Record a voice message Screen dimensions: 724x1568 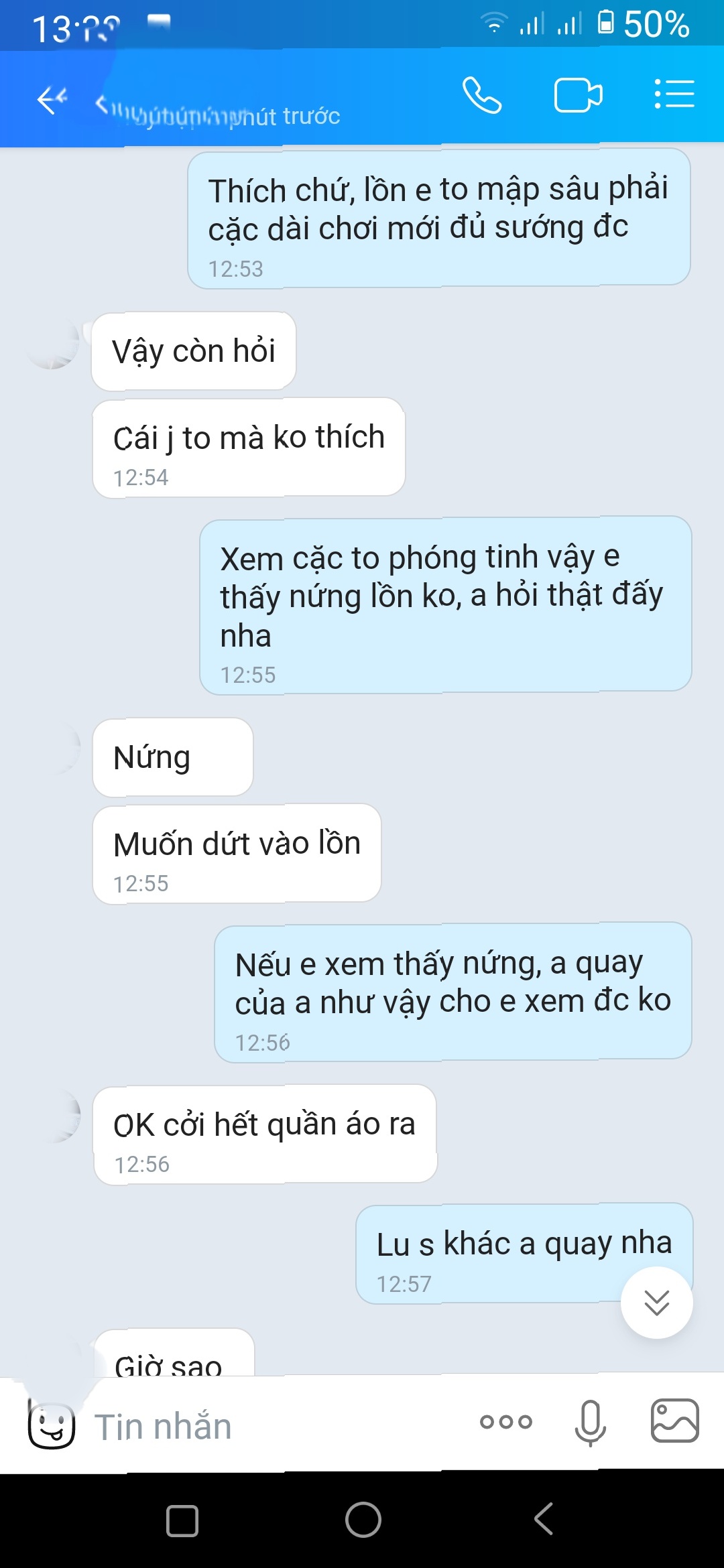click(x=590, y=1423)
